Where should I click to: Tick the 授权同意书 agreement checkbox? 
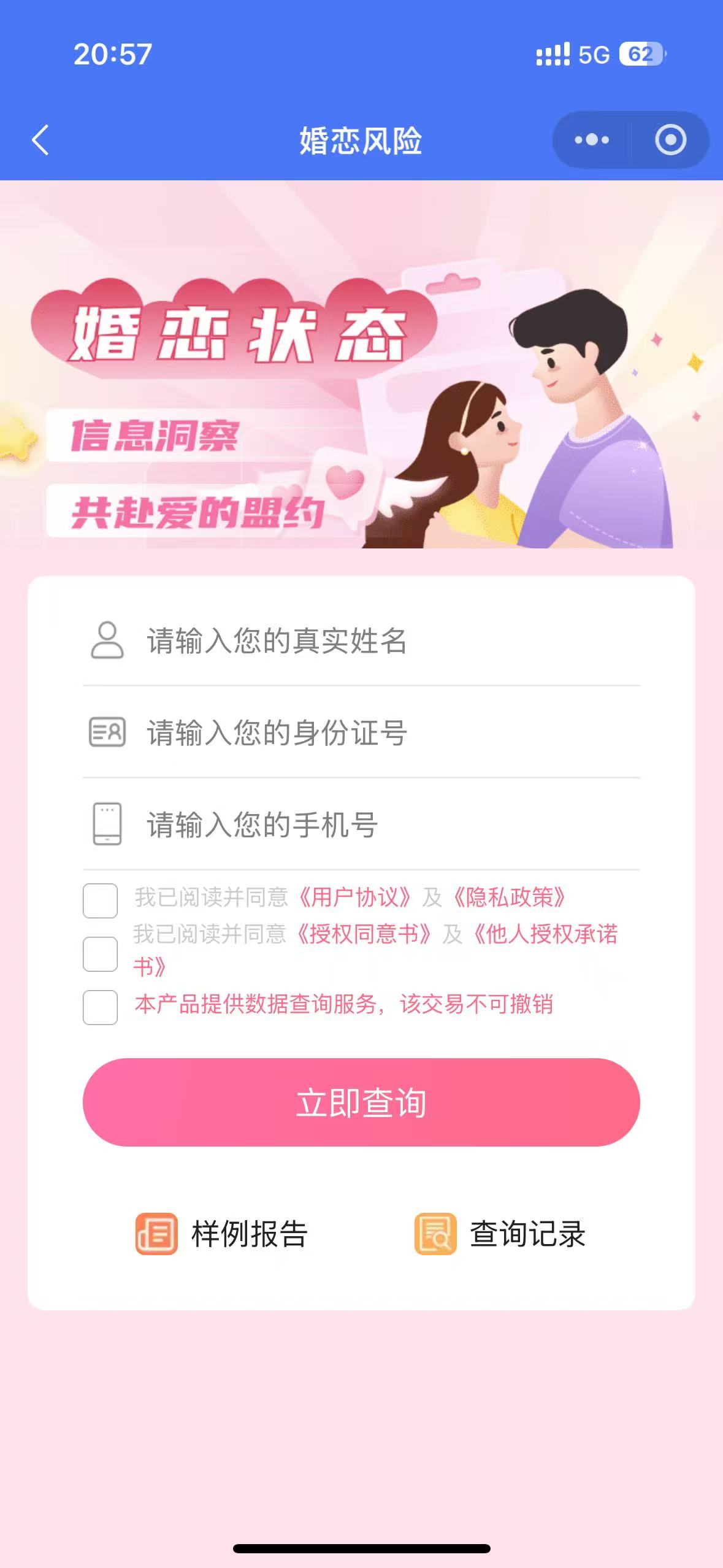[x=101, y=954]
